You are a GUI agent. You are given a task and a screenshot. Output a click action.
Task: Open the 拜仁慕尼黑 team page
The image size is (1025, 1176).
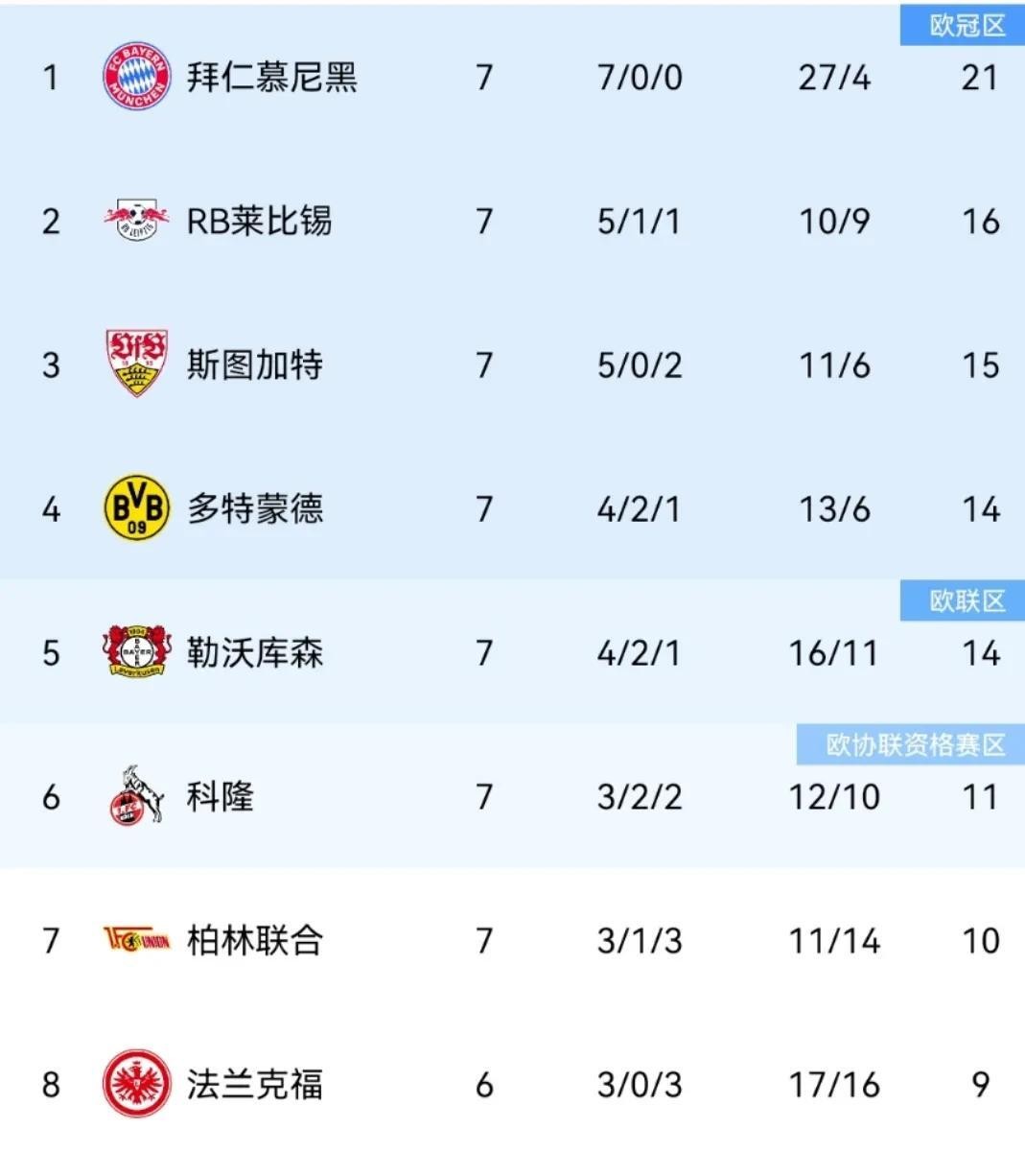(x=269, y=79)
